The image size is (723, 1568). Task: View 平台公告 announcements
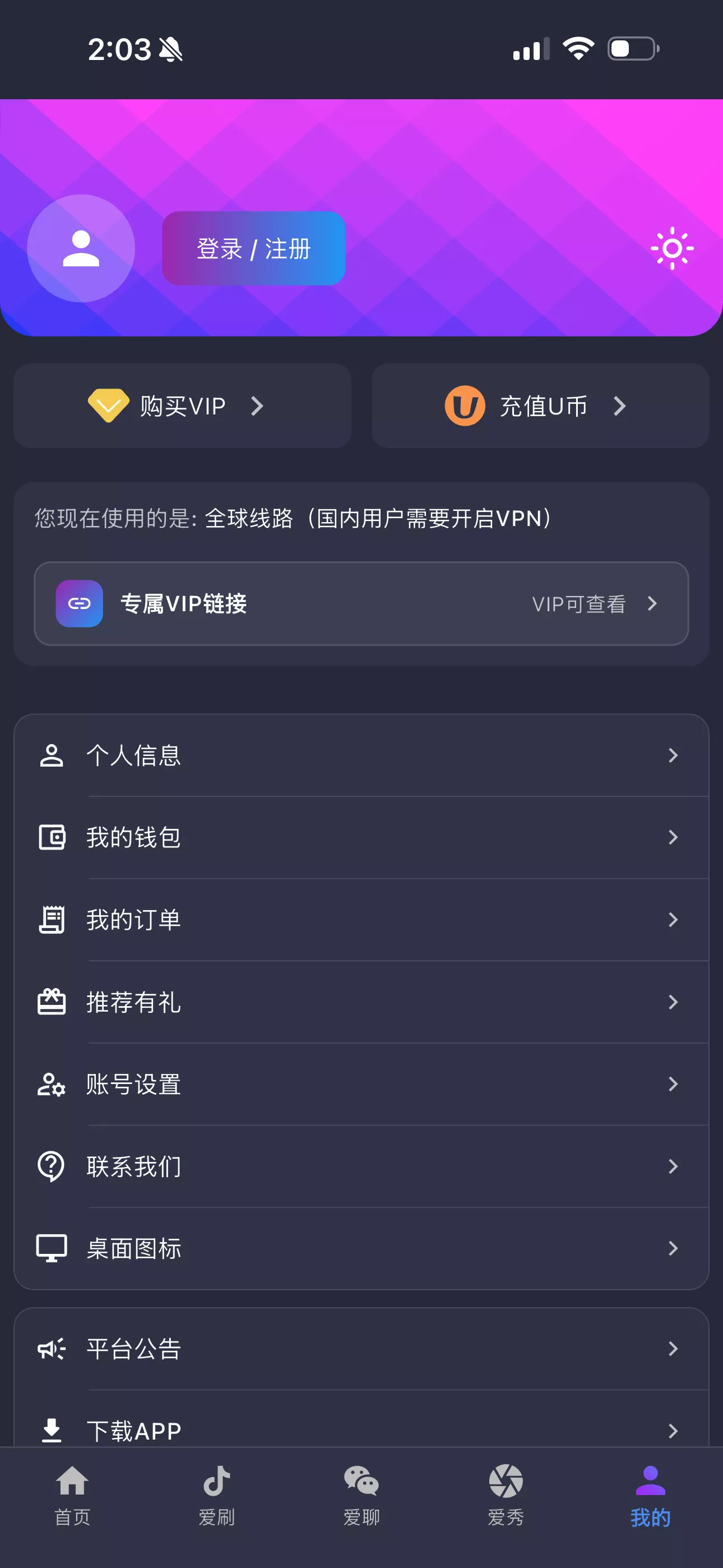pyautogui.click(x=361, y=1349)
